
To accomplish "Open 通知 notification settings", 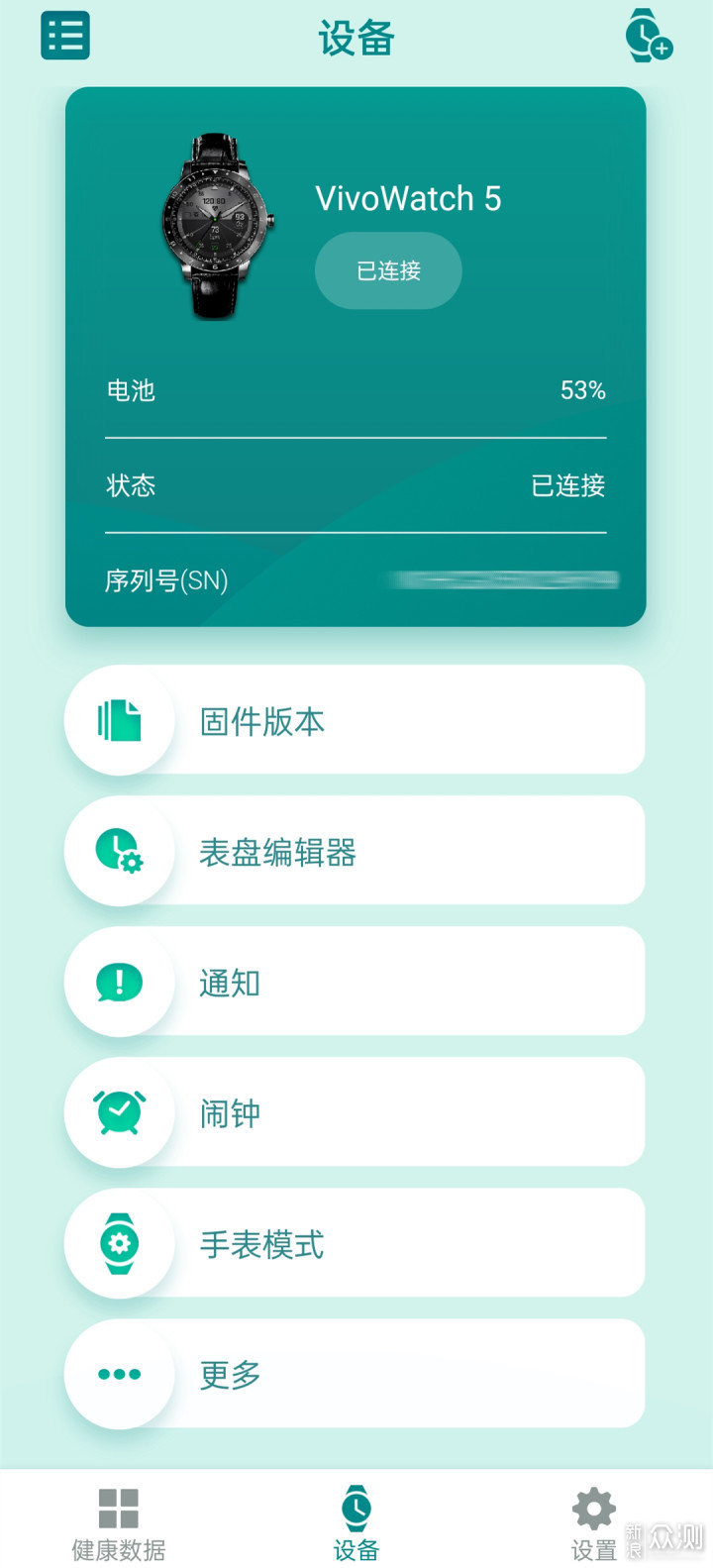I will point(355,982).
